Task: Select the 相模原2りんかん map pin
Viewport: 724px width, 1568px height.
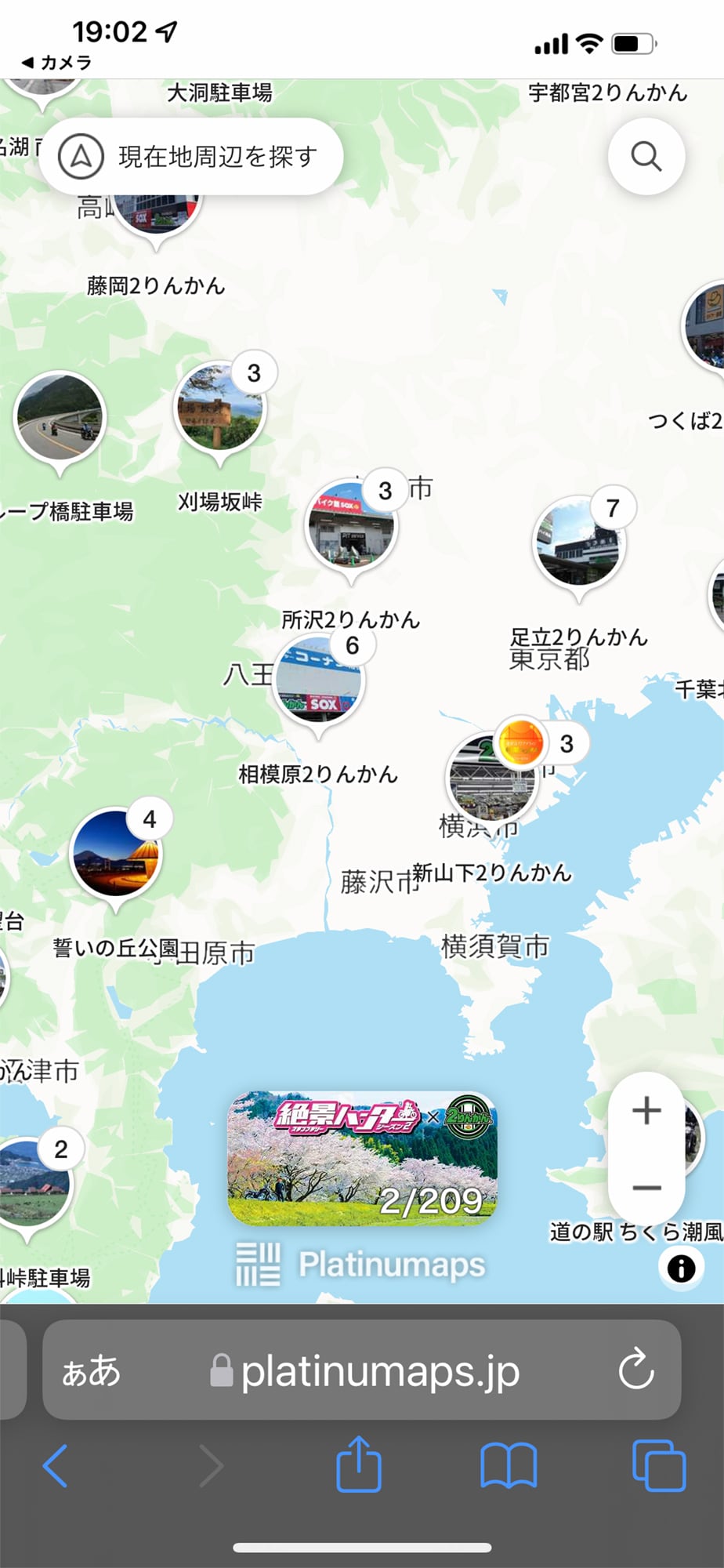Action: coord(318,682)
